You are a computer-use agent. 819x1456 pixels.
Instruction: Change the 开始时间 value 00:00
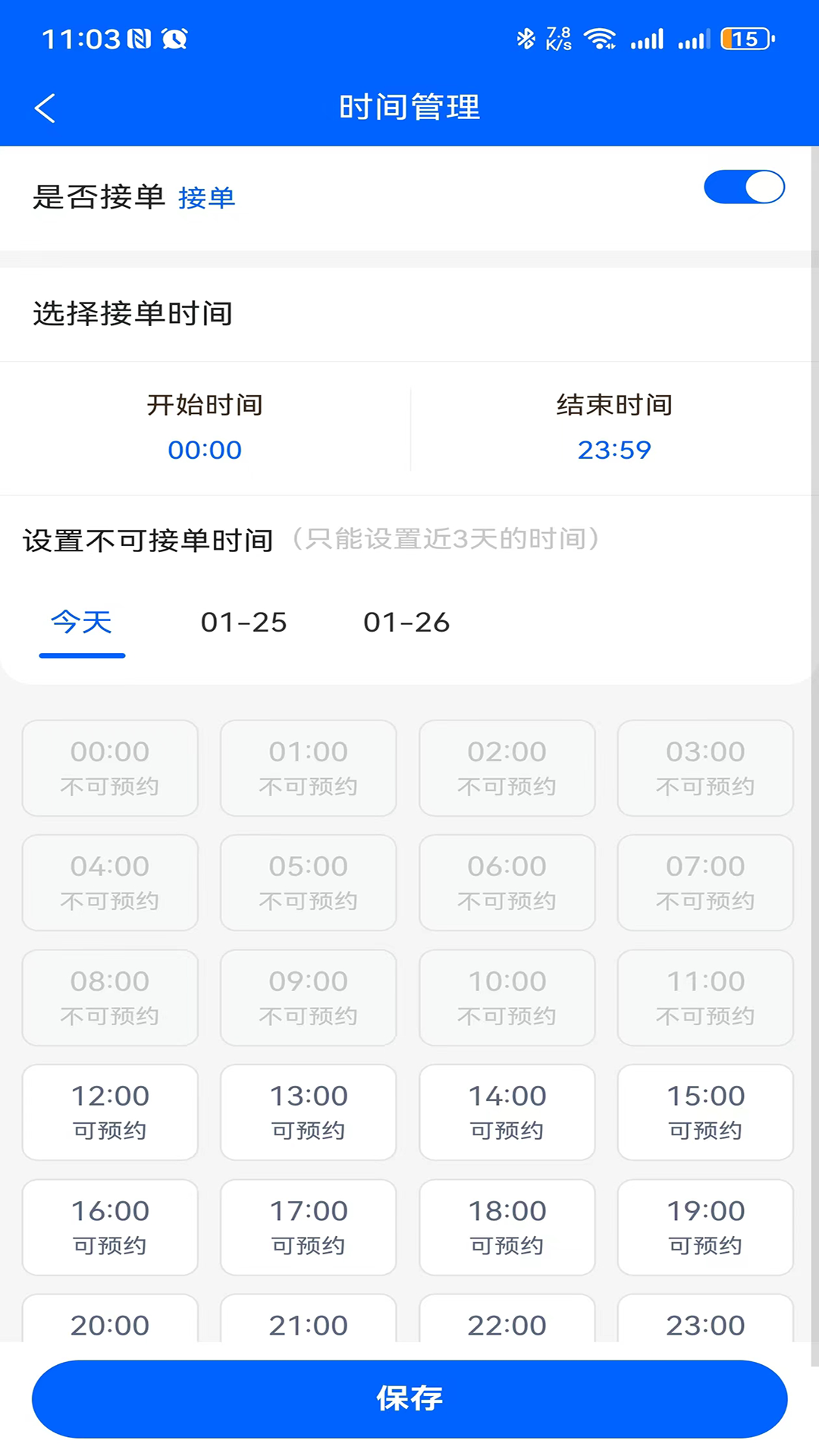(x=205, y=450)
